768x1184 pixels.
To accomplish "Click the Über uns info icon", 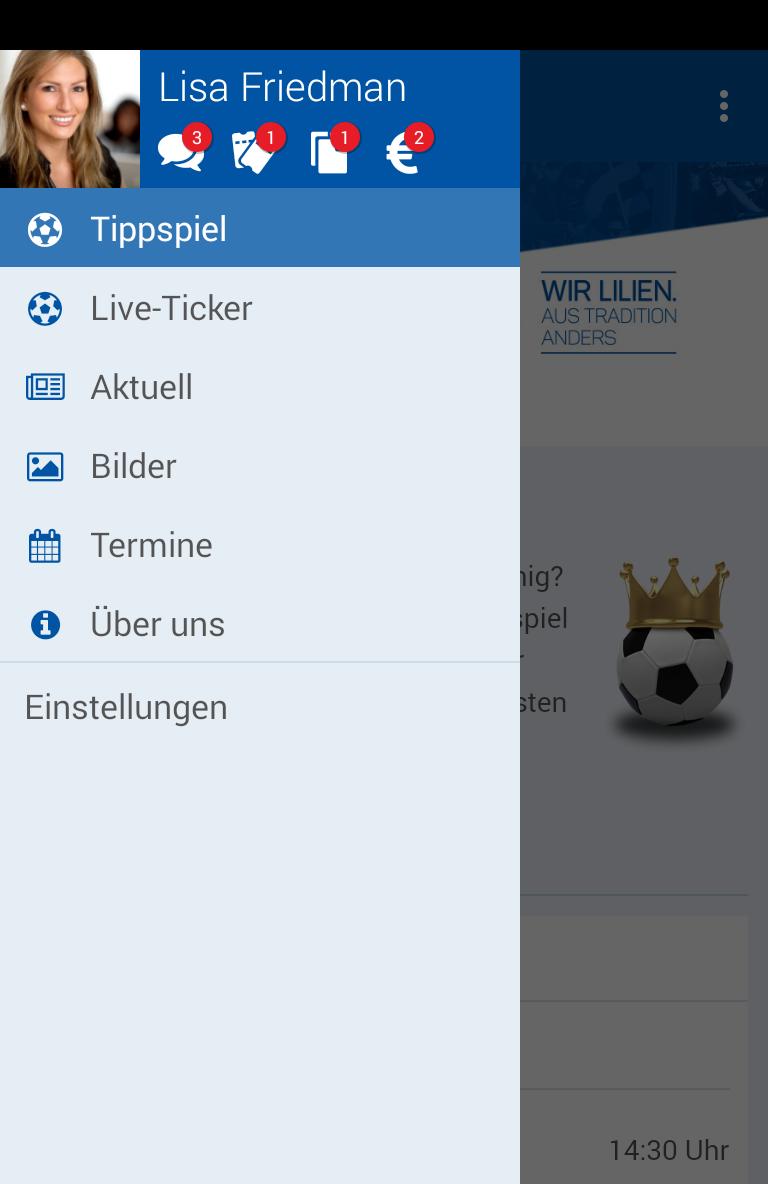I will (45, 624).
